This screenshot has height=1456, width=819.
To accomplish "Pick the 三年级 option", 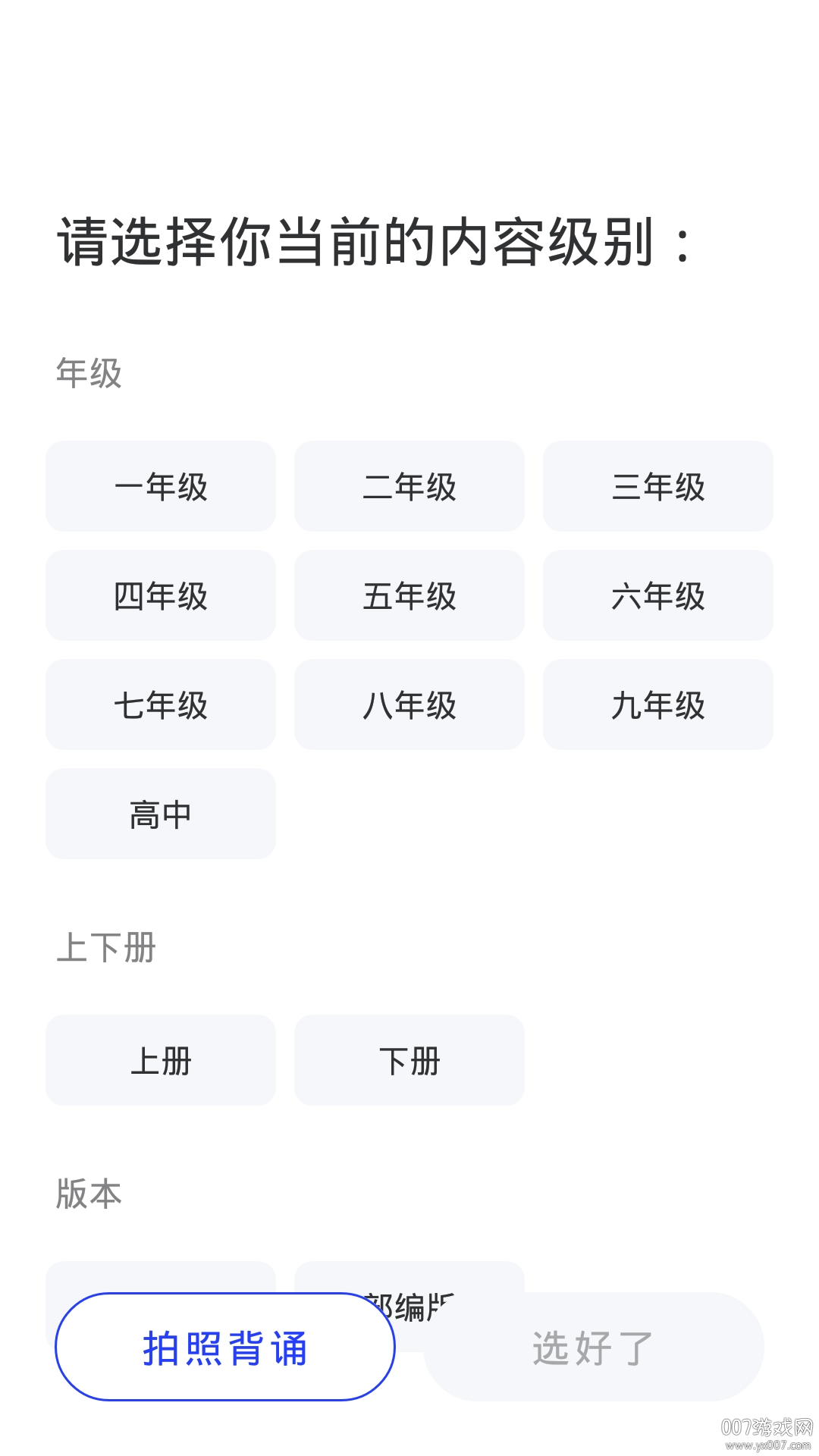I will [x=657, y=486].
